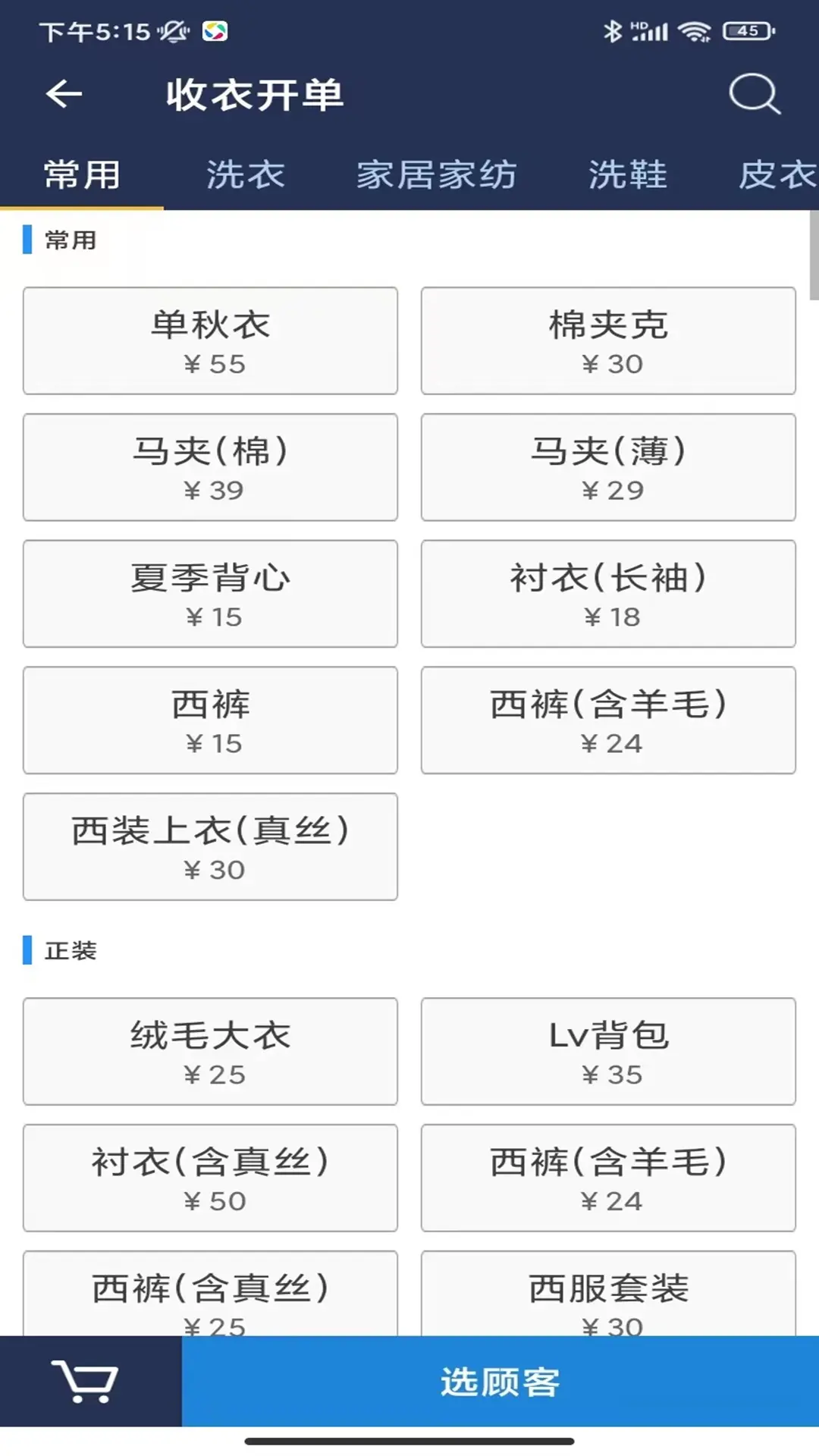Select 衬衣(含真丝) priced ¥50
The image size is (819, 1456).
pos(209,1178)
